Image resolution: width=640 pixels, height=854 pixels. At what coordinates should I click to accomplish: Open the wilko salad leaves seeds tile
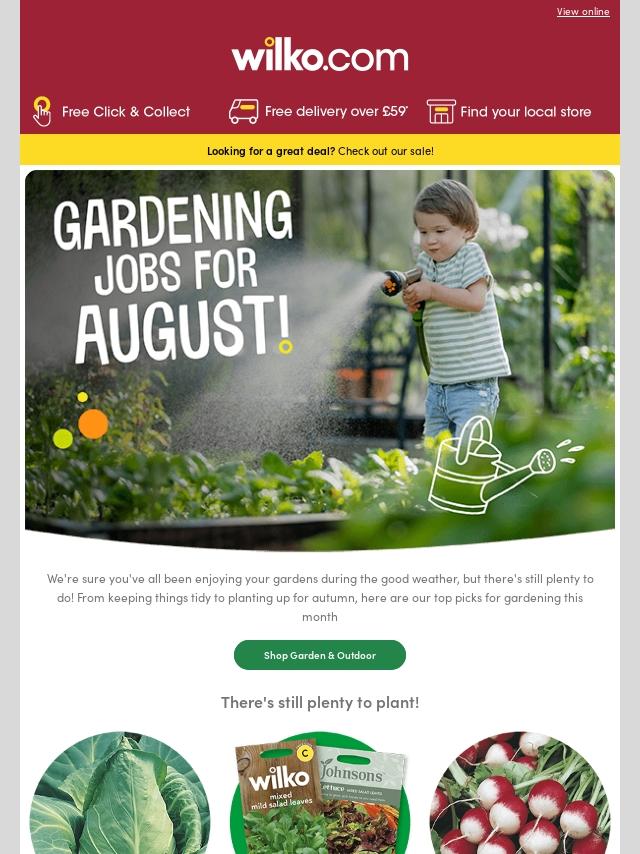pyautogui.click(x=320, y=797)
